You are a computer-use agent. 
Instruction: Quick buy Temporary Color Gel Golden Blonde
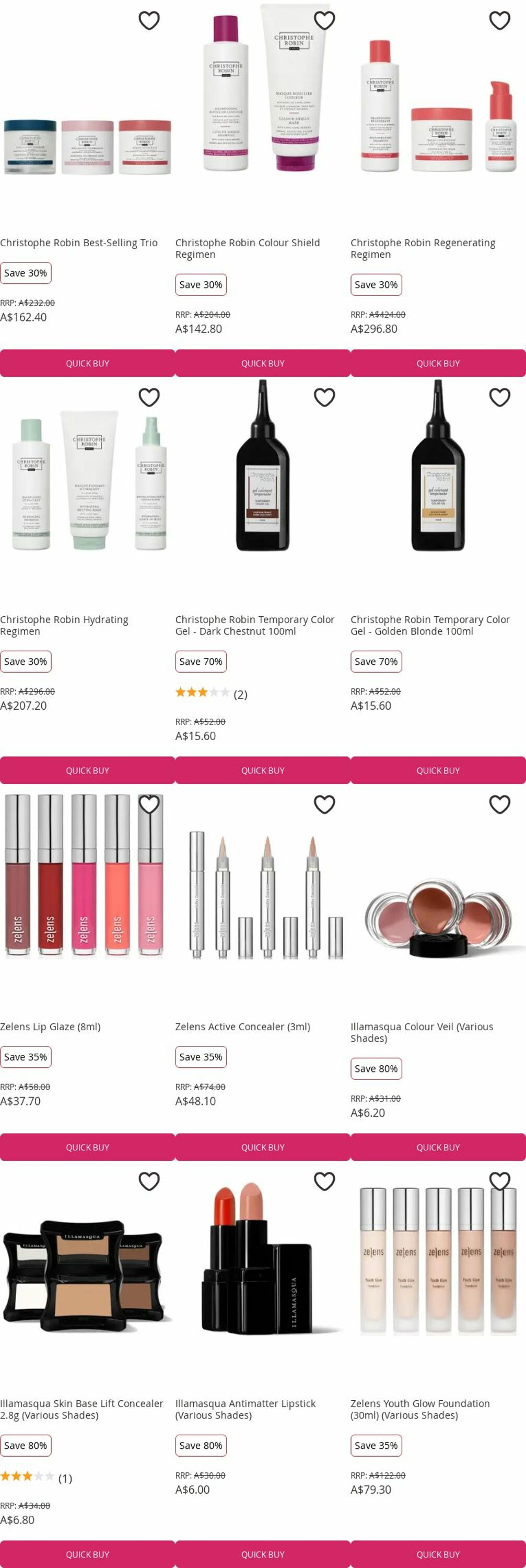(438, 770)
